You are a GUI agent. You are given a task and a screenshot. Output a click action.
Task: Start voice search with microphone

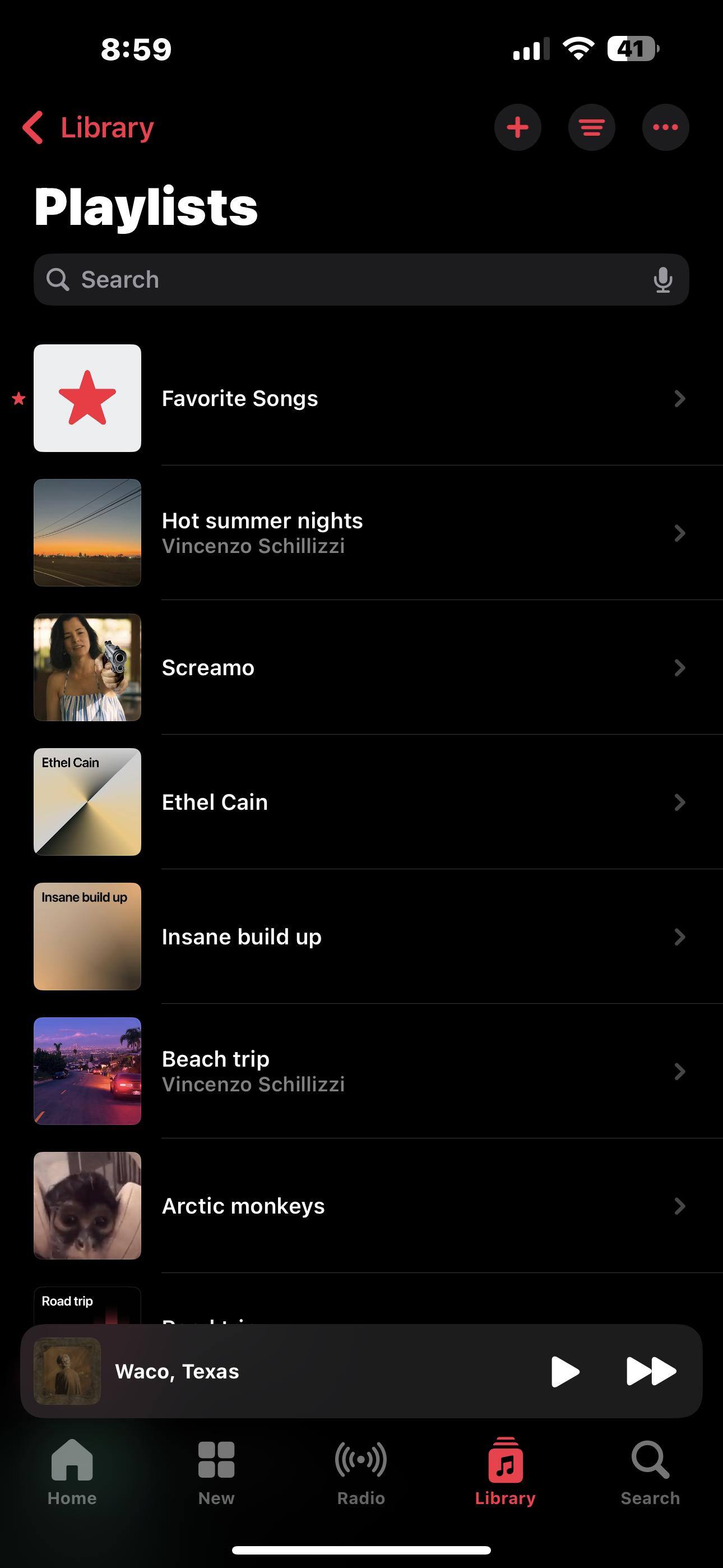coord(662,280)
